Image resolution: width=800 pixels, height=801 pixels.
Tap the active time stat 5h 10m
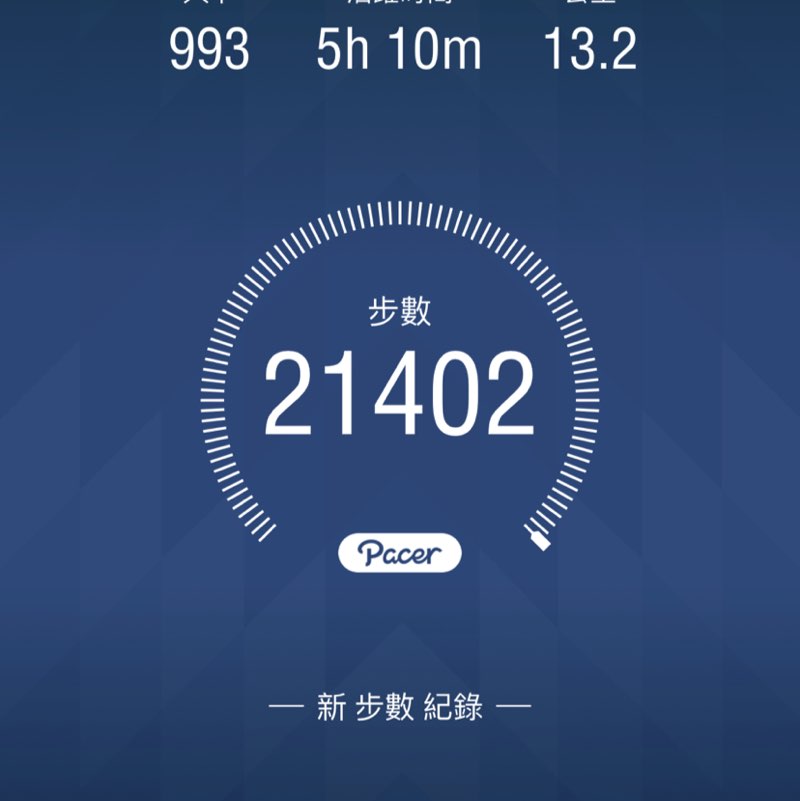pos(400,50)
